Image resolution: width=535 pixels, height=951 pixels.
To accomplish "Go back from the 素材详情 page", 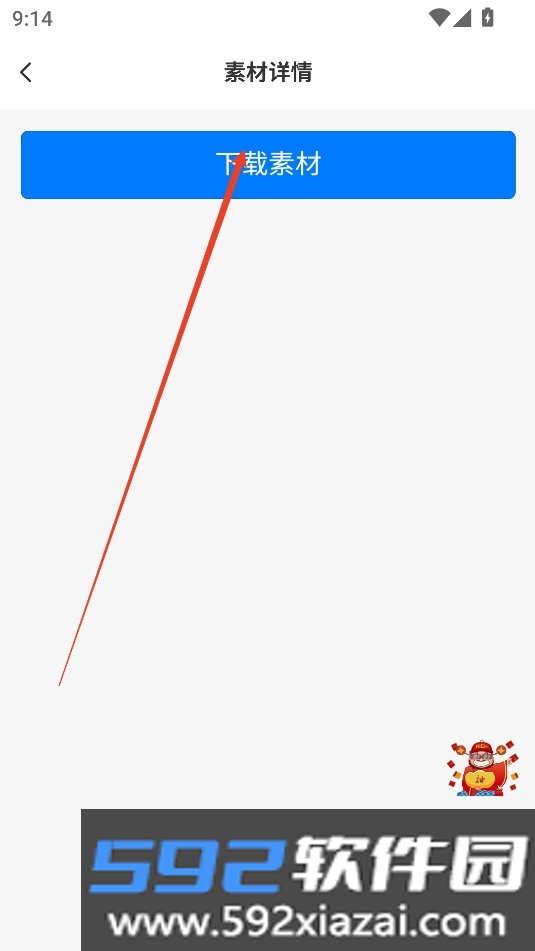I will pos(25,72).
